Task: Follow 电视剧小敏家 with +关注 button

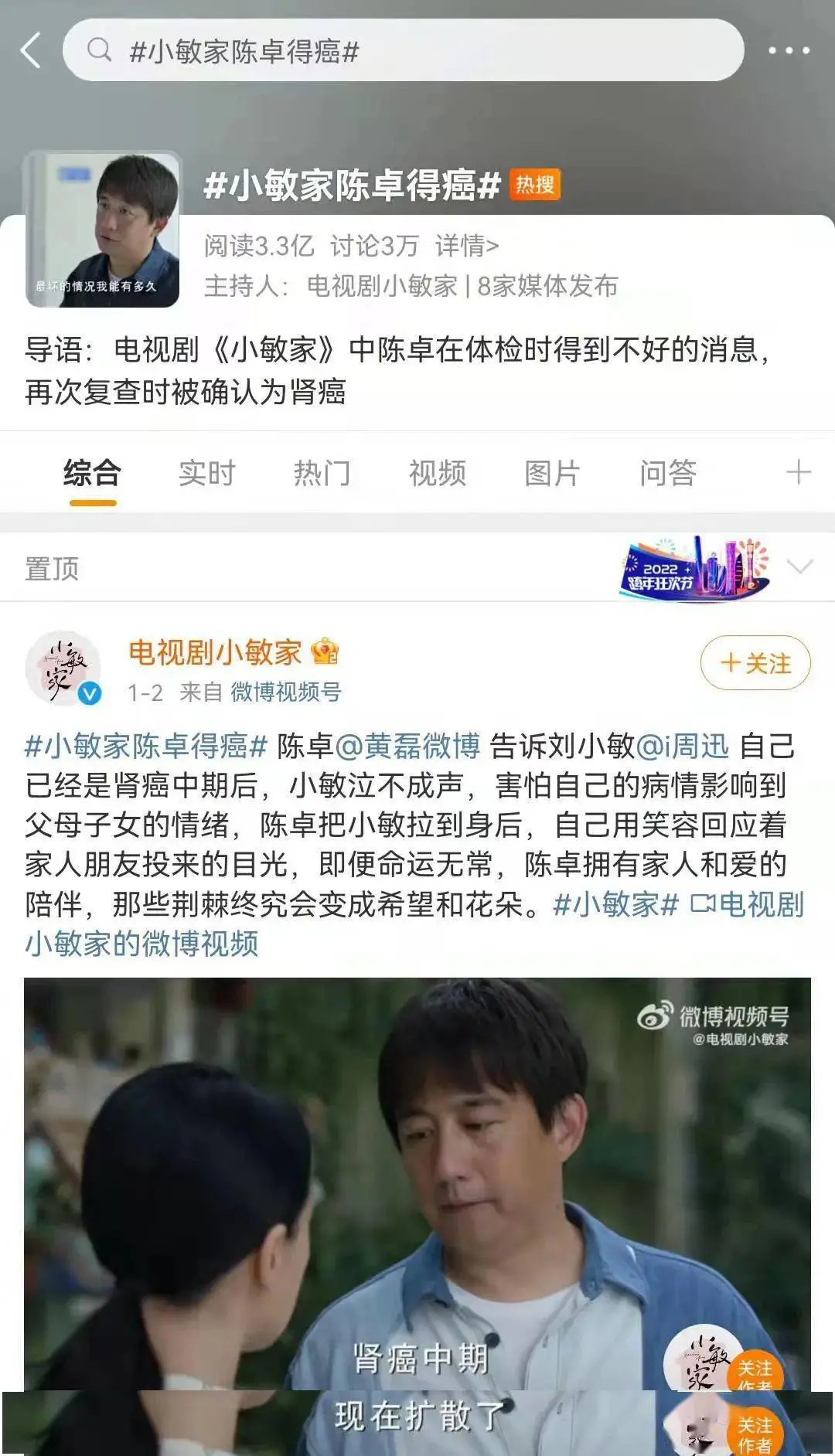Action: pos(755,663)
